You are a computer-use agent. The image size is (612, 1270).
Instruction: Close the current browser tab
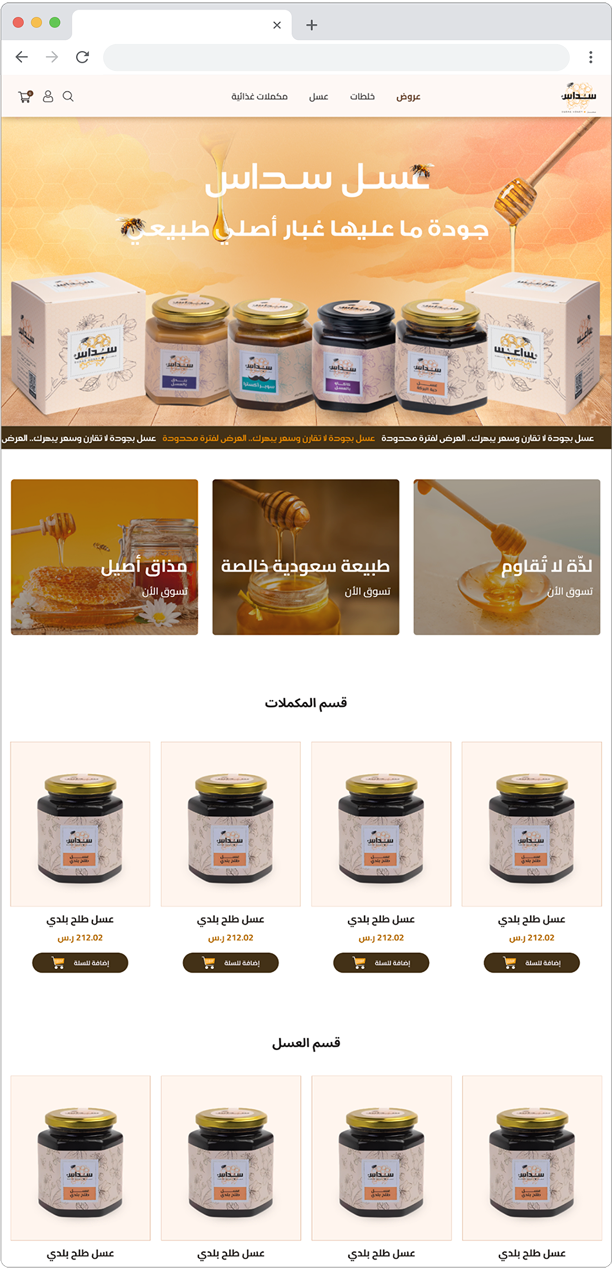pos(277,25)
